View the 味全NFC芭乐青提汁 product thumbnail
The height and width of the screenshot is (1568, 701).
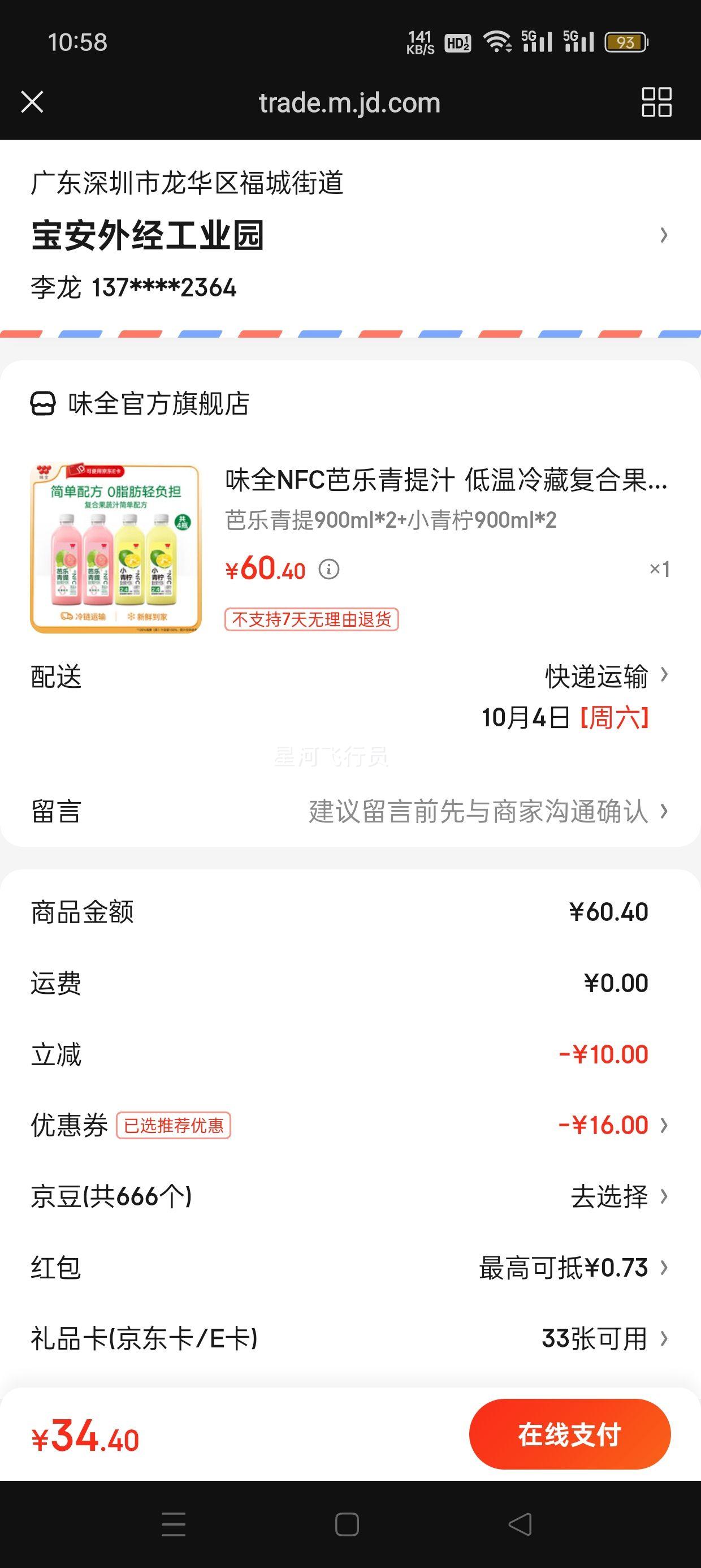[116, 549]
